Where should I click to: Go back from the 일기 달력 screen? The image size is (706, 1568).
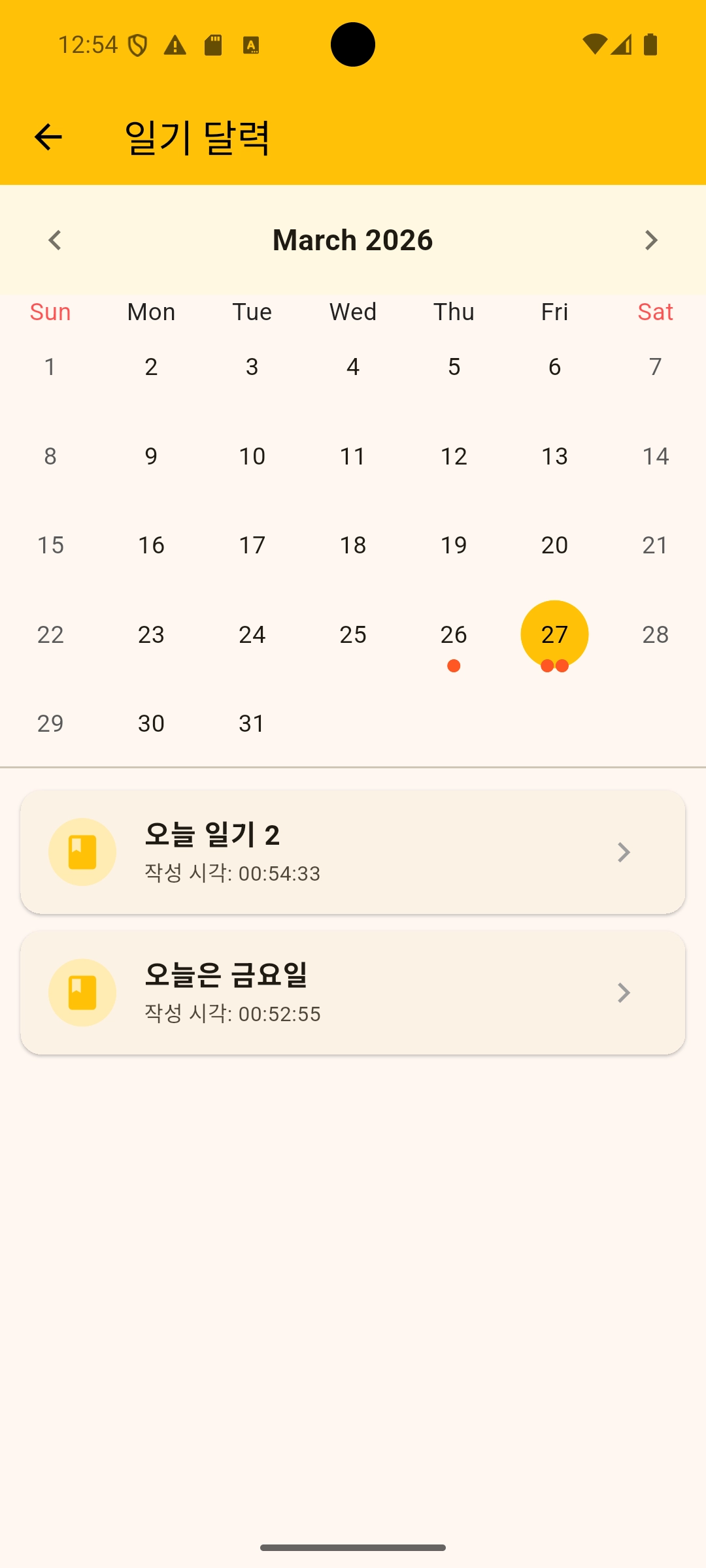pyautogui.click(x=48, y=137)
